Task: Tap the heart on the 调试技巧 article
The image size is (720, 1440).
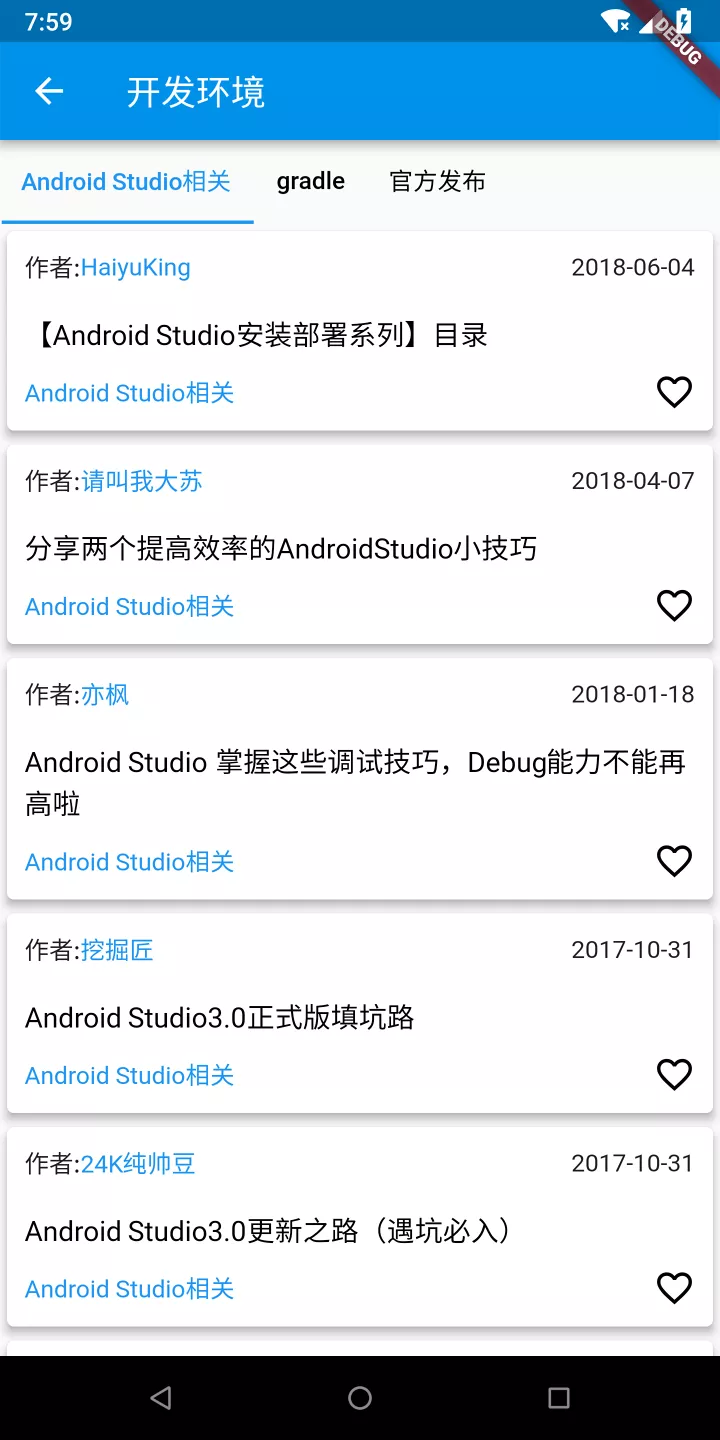Action: [674, 861]
